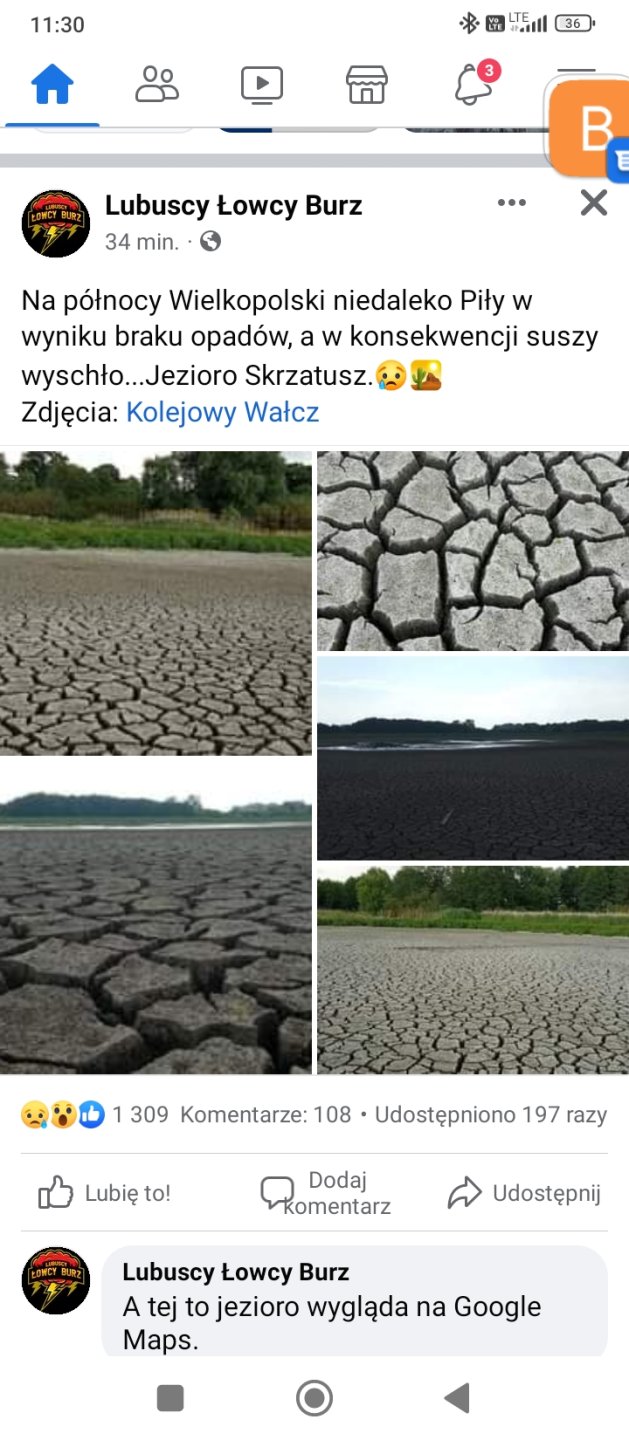
Task: Tap Dodaj komentarz to comment
Action: 325,1193
